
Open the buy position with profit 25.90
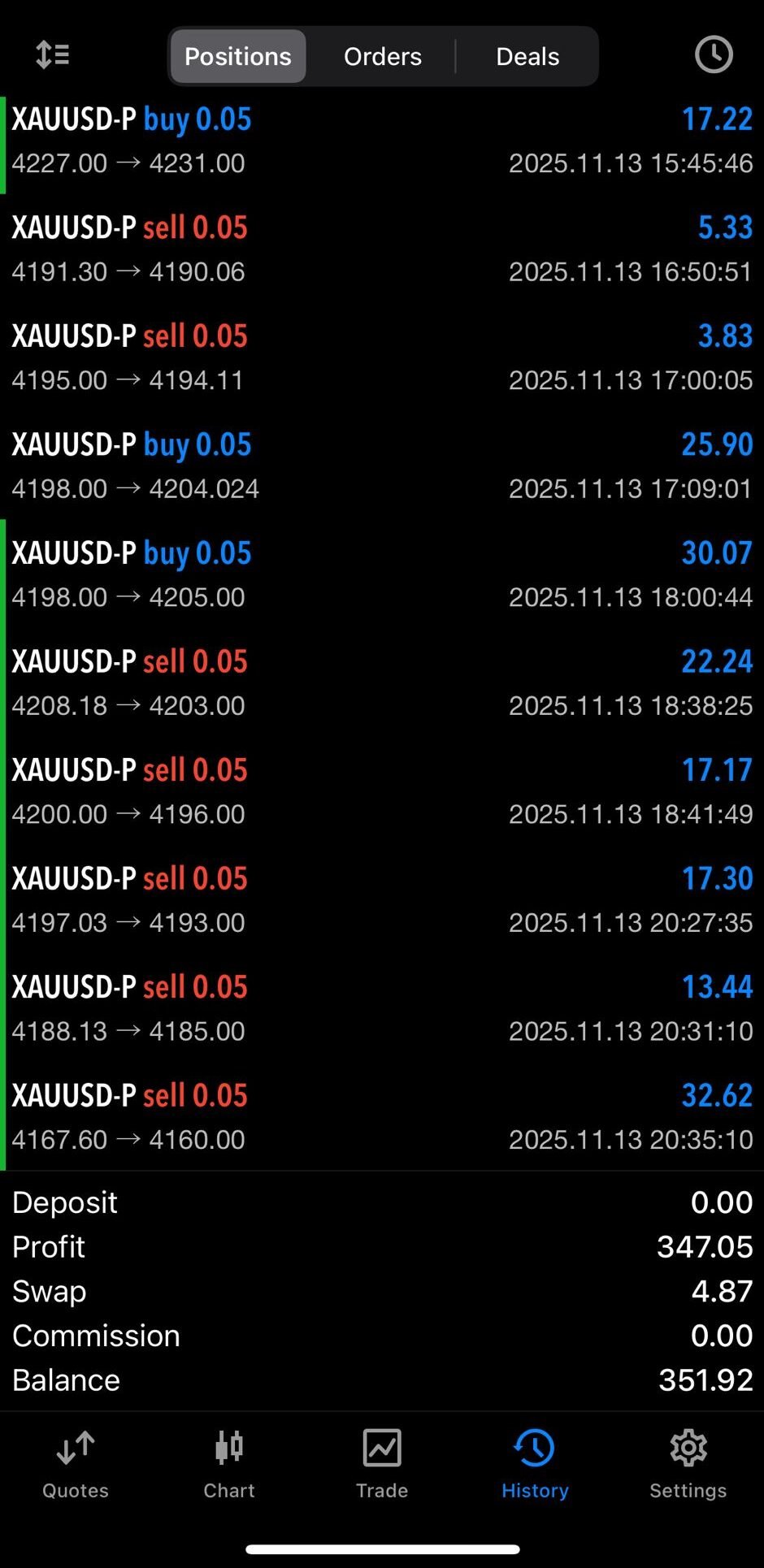[382, 466]
